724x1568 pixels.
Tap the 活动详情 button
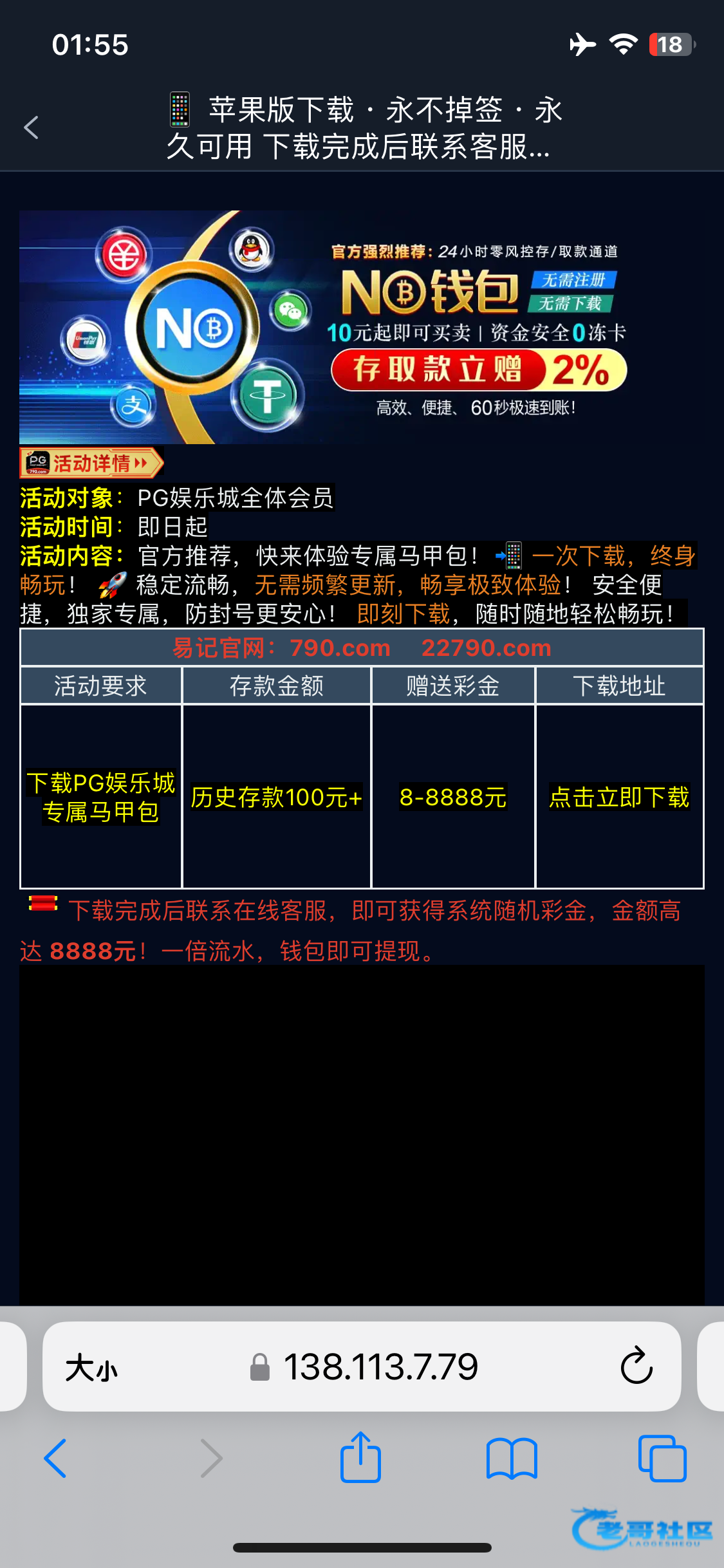tap(91, 463)
